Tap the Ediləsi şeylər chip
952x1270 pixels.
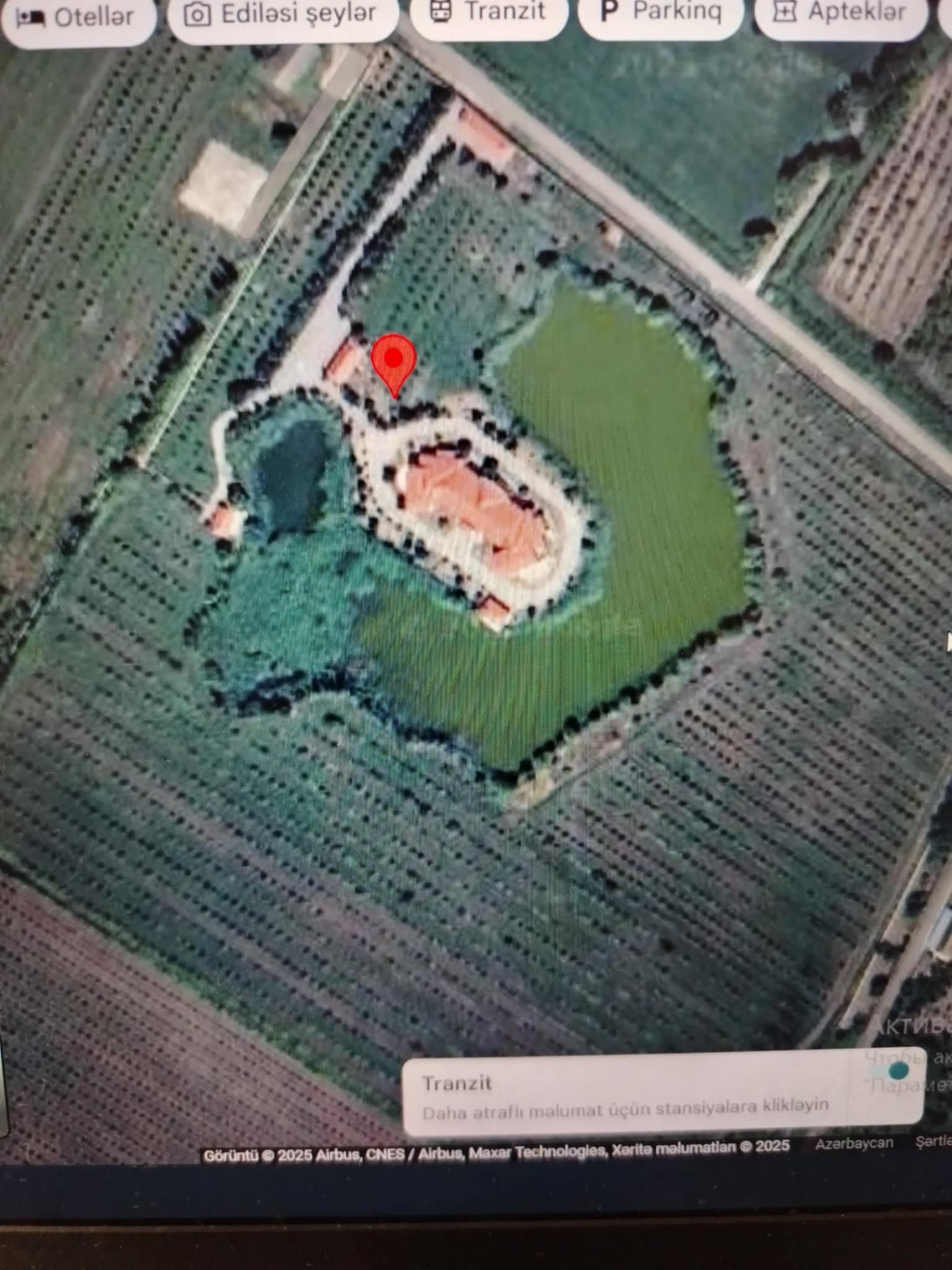pos(282,14)
